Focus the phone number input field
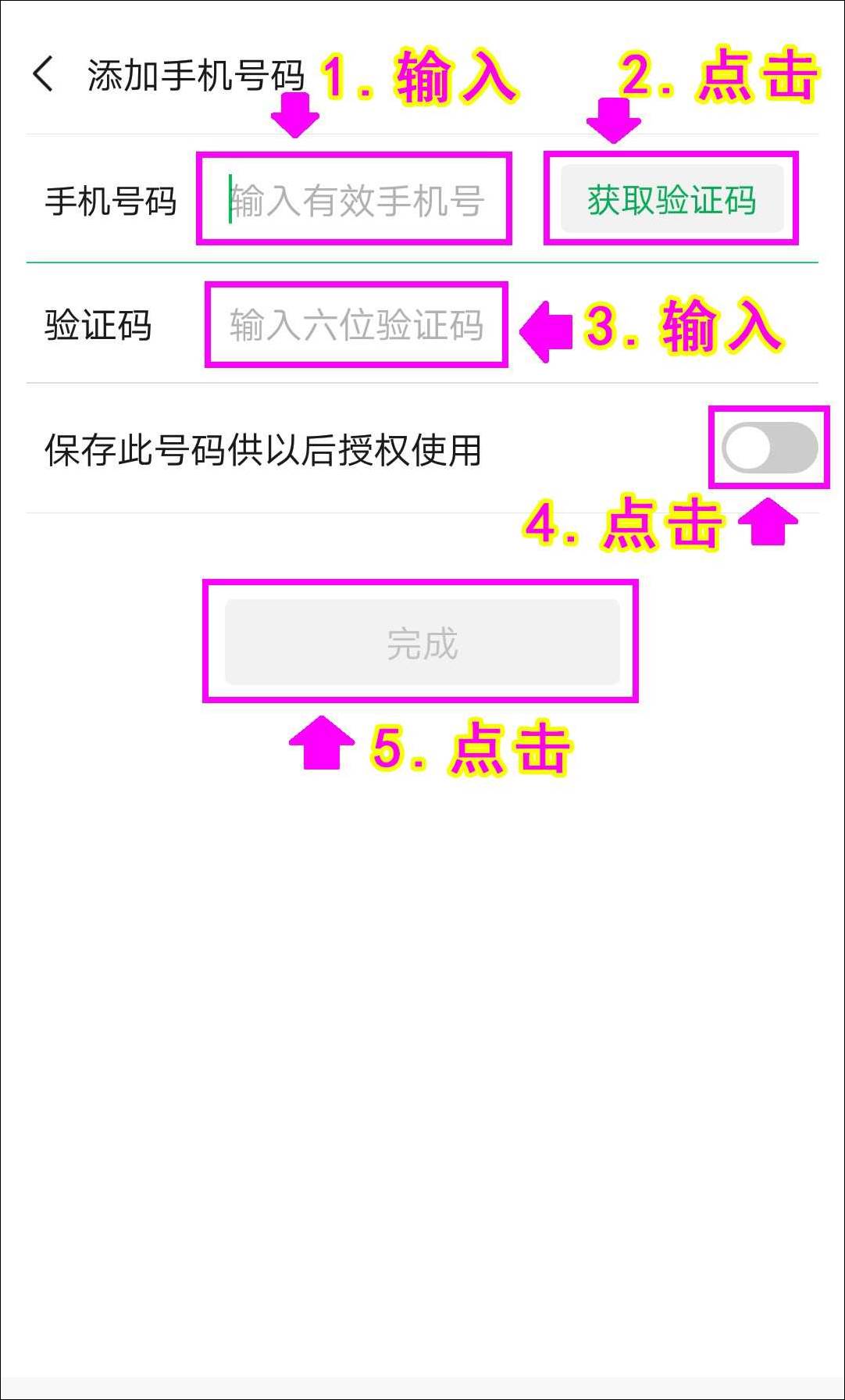Viewport: 845px width, 1400px height. 355,200
